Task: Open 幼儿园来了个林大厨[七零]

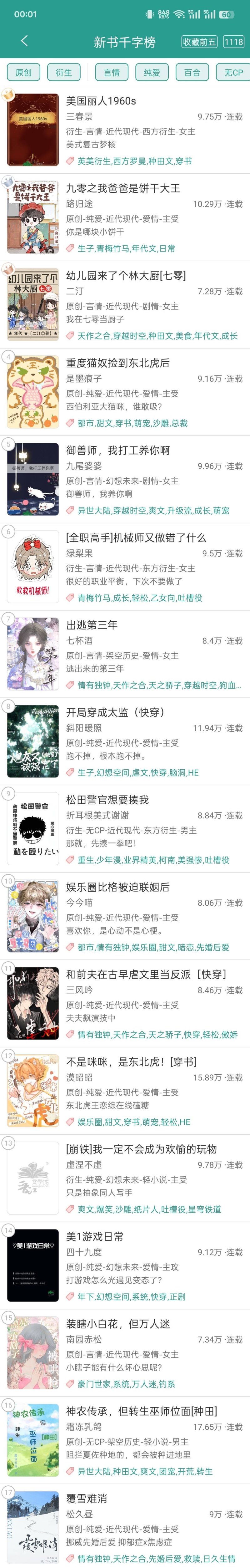Action: [126, 276]
